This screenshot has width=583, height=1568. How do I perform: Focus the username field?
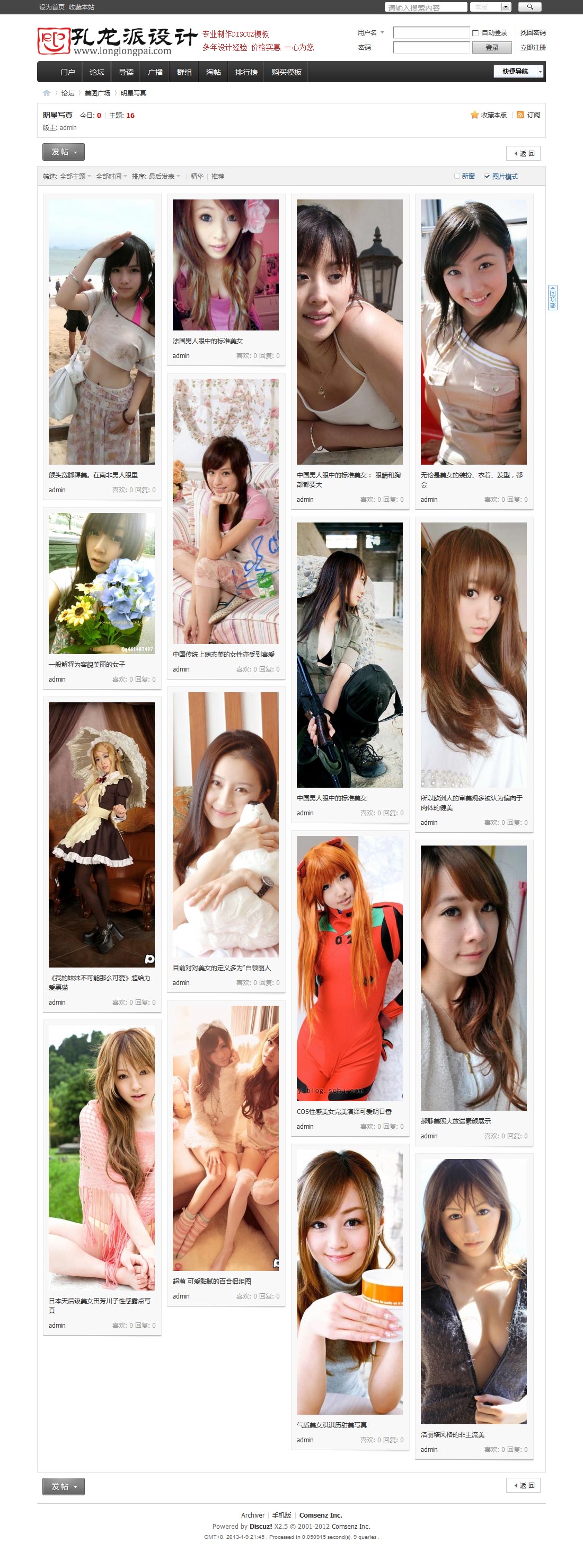pos(431,33)
